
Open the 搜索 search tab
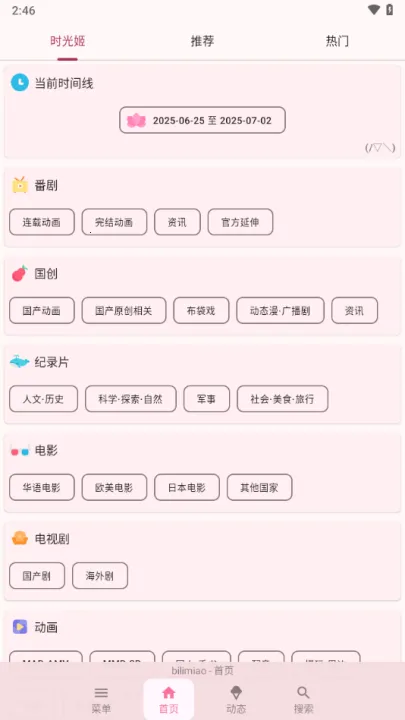pyautogui.click(x=304, y=700)
